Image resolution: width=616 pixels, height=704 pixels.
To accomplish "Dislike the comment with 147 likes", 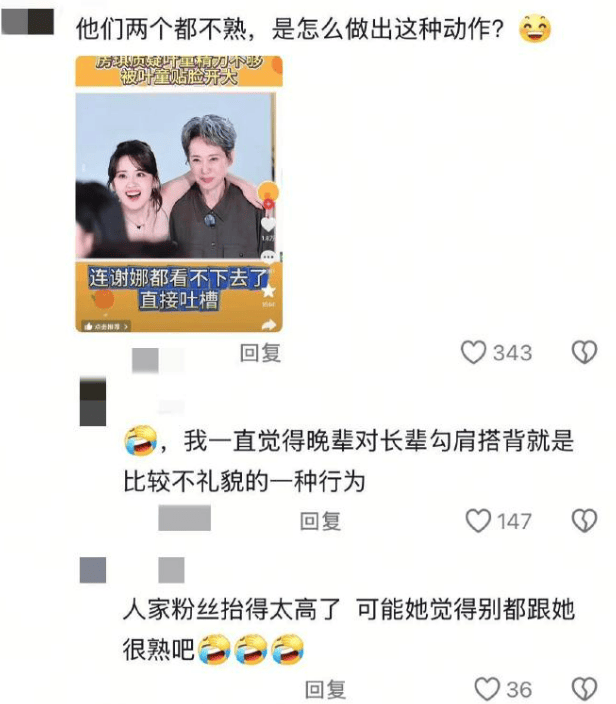I will (x=583, y=520).
